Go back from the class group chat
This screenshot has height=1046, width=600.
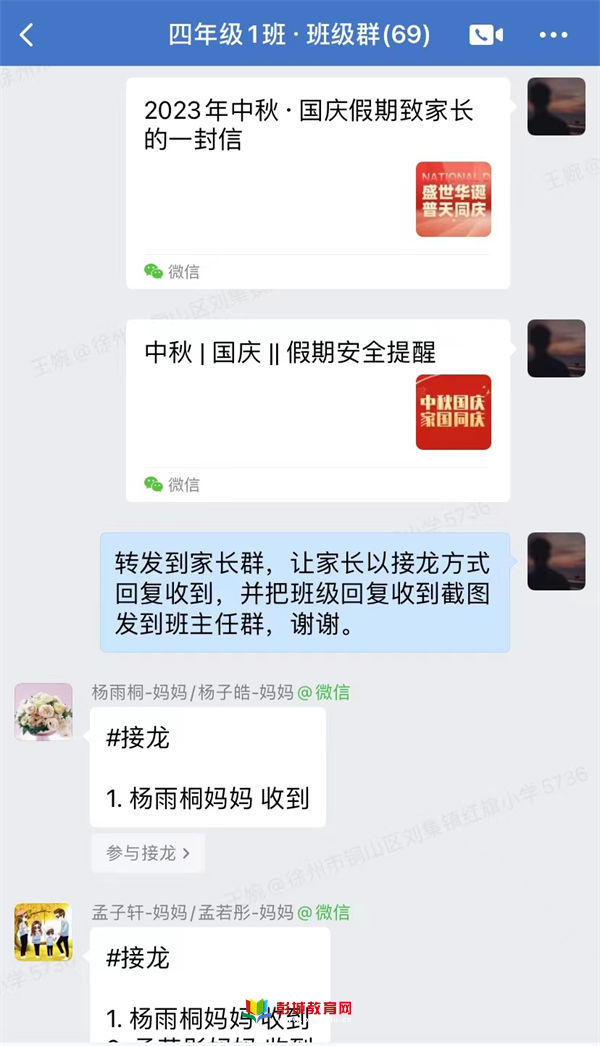point(27,35)
